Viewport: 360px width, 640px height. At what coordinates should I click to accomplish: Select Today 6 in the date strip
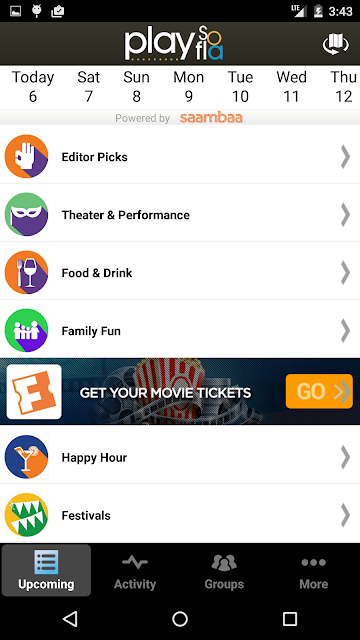(33, 87)
